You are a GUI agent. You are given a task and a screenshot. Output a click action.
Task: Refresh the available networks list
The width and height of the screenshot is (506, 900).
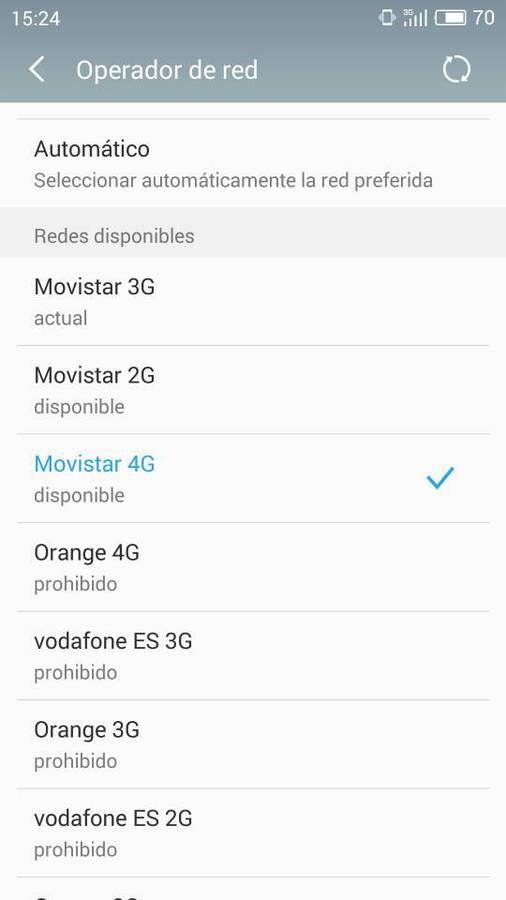456,70
